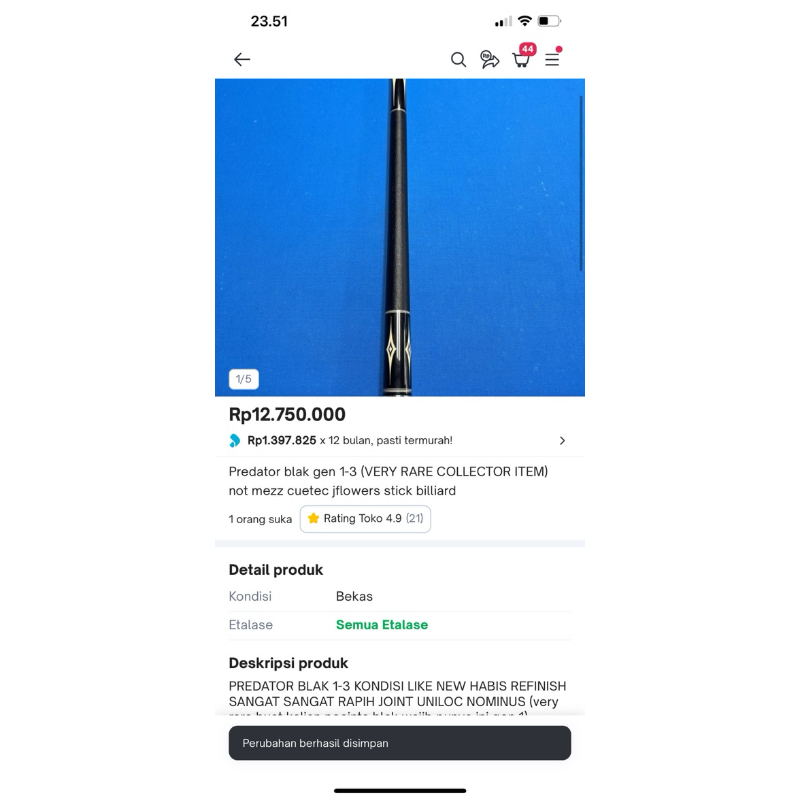Share this product listing
The image size is (800, 800).
point(490,60)
